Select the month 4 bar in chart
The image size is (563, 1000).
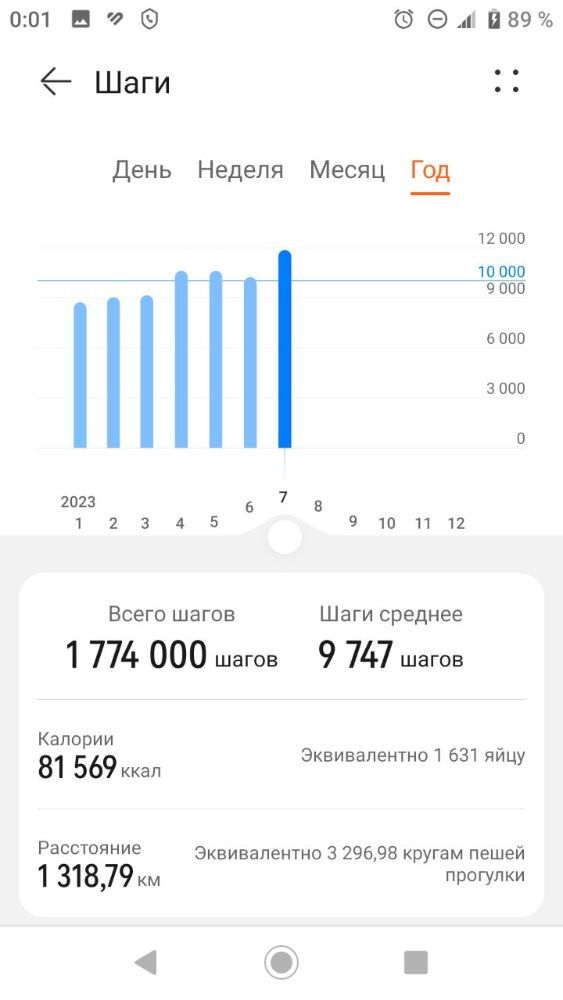click(182, 360)
